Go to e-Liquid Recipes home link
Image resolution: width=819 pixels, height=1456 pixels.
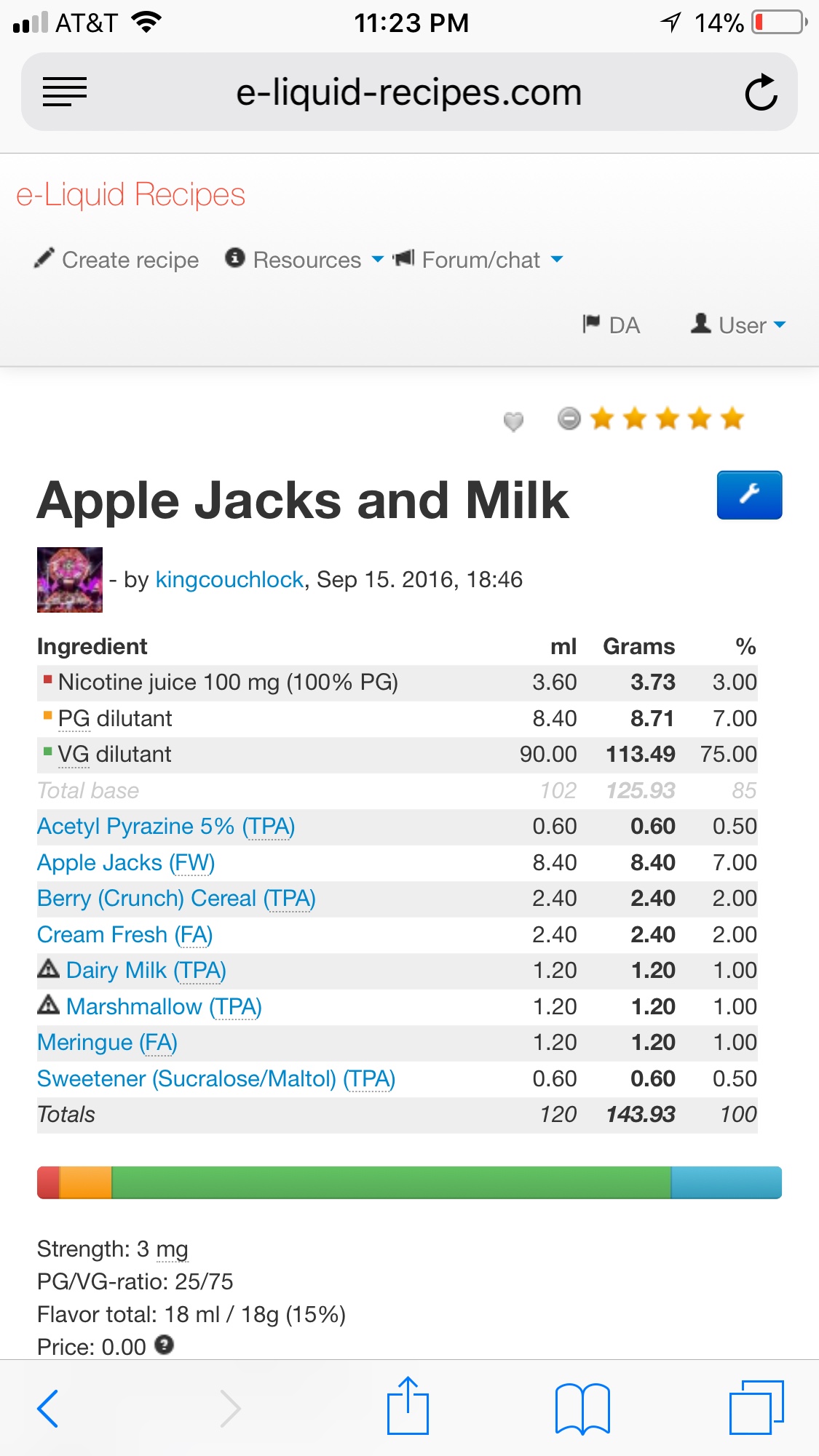coord(131,195)
